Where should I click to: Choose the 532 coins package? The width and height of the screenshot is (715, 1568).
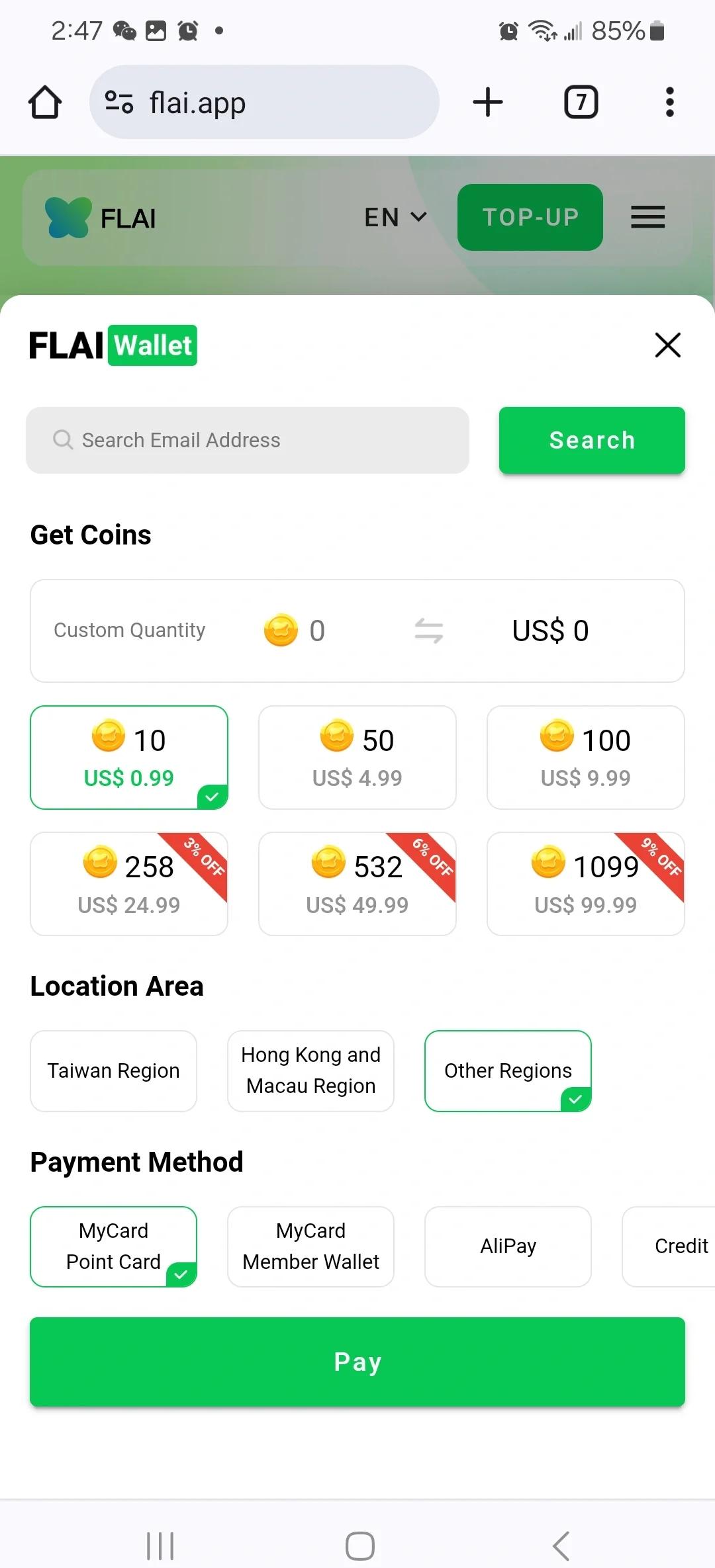coord(357,883)
